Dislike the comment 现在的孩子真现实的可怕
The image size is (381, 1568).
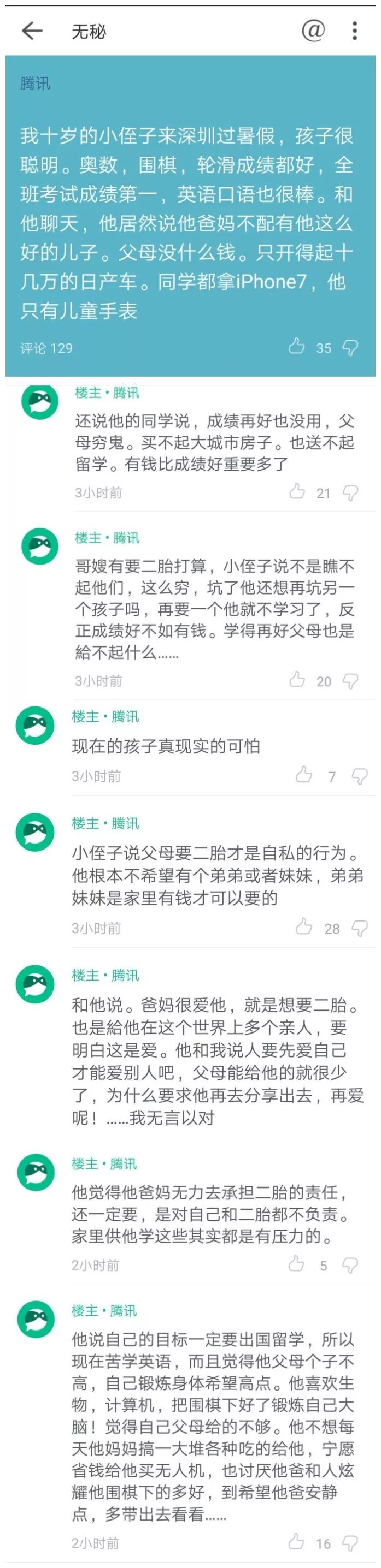tap(360, 775)
